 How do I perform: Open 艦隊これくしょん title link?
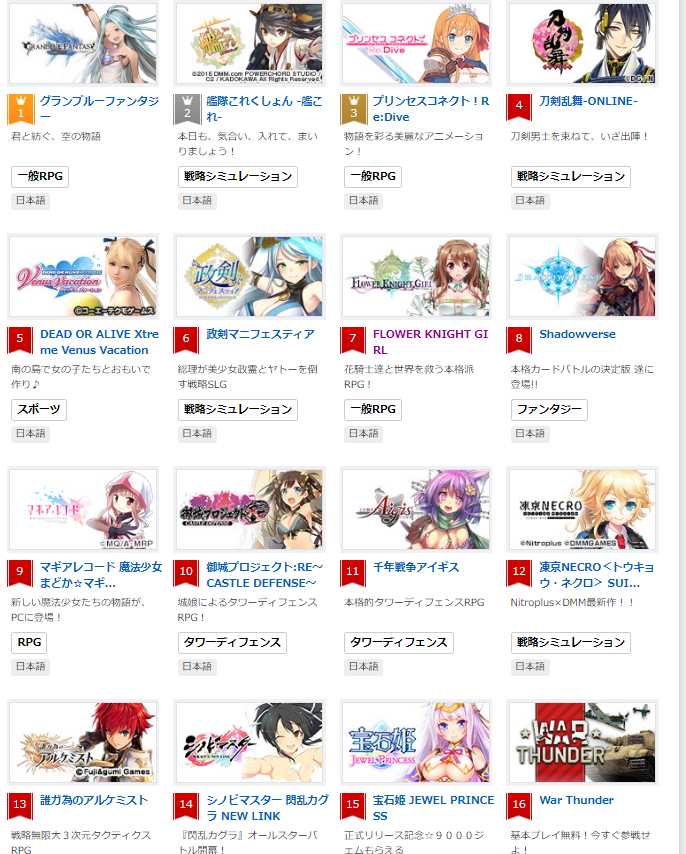264,101
